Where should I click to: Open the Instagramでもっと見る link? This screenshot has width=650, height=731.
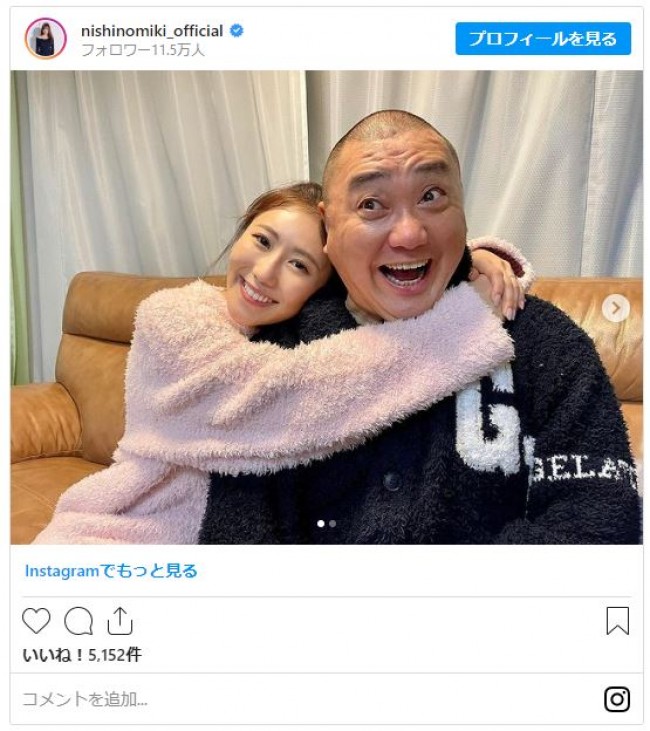(111, 571)
